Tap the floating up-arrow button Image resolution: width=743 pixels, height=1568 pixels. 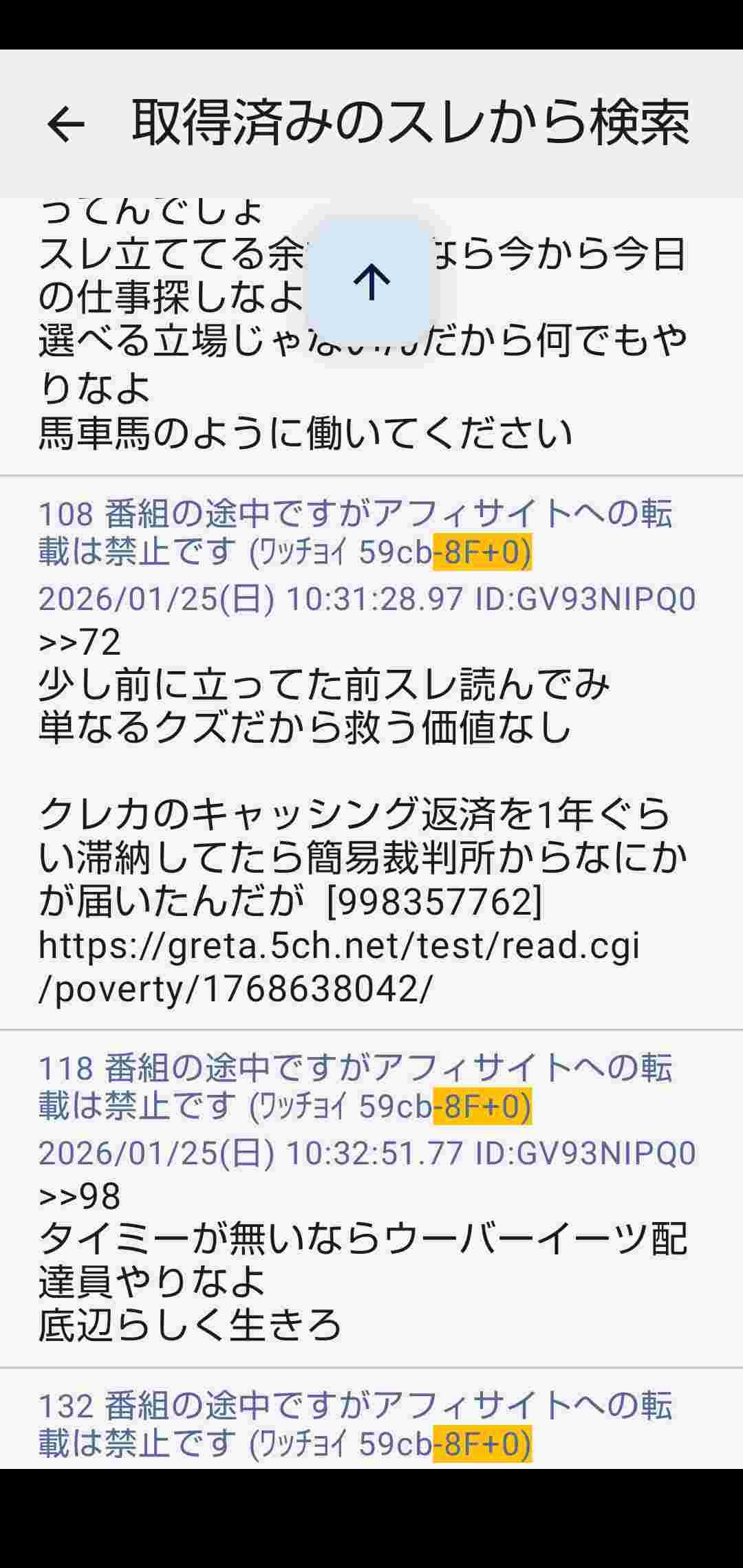[x=371, y=282]
